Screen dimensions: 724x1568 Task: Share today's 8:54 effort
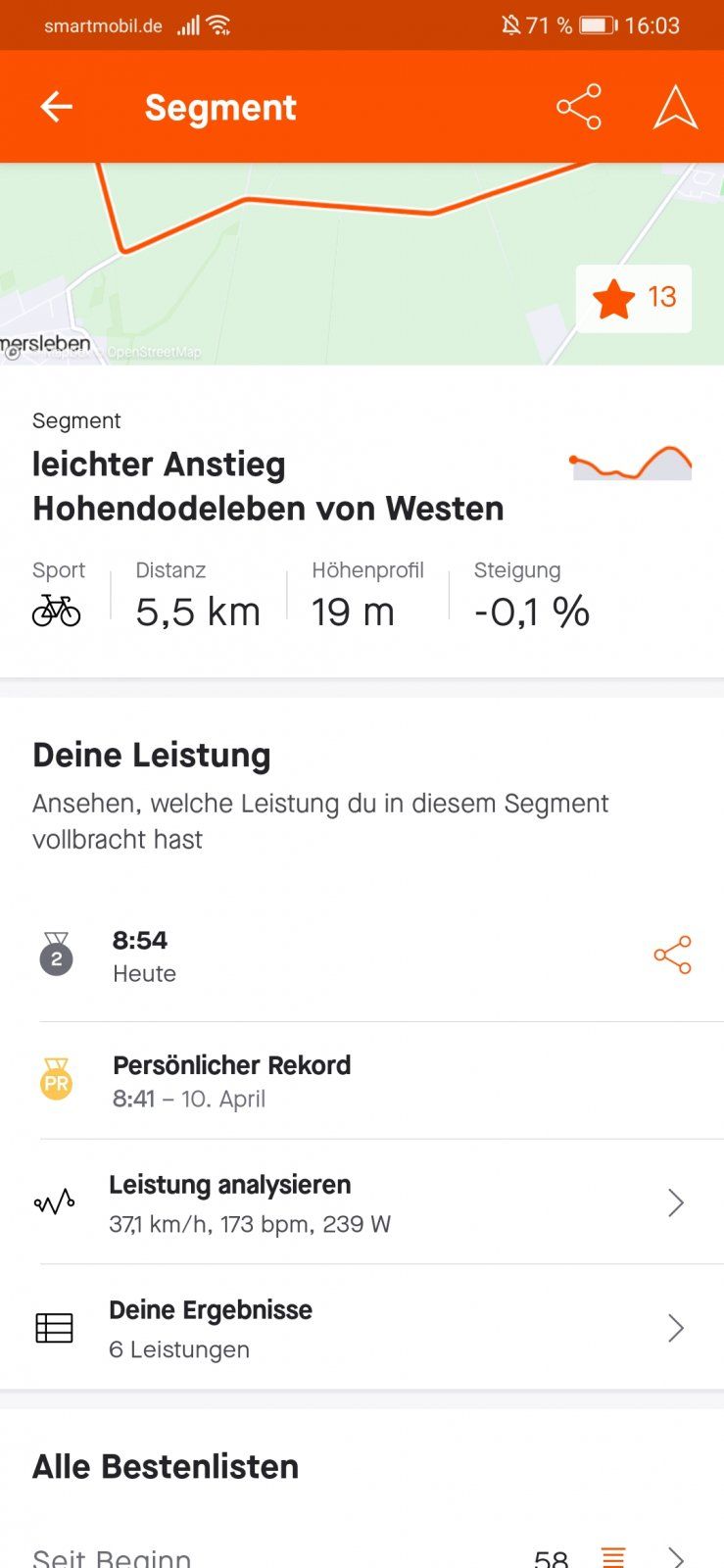pyautogui.click(x=672, y=955)
